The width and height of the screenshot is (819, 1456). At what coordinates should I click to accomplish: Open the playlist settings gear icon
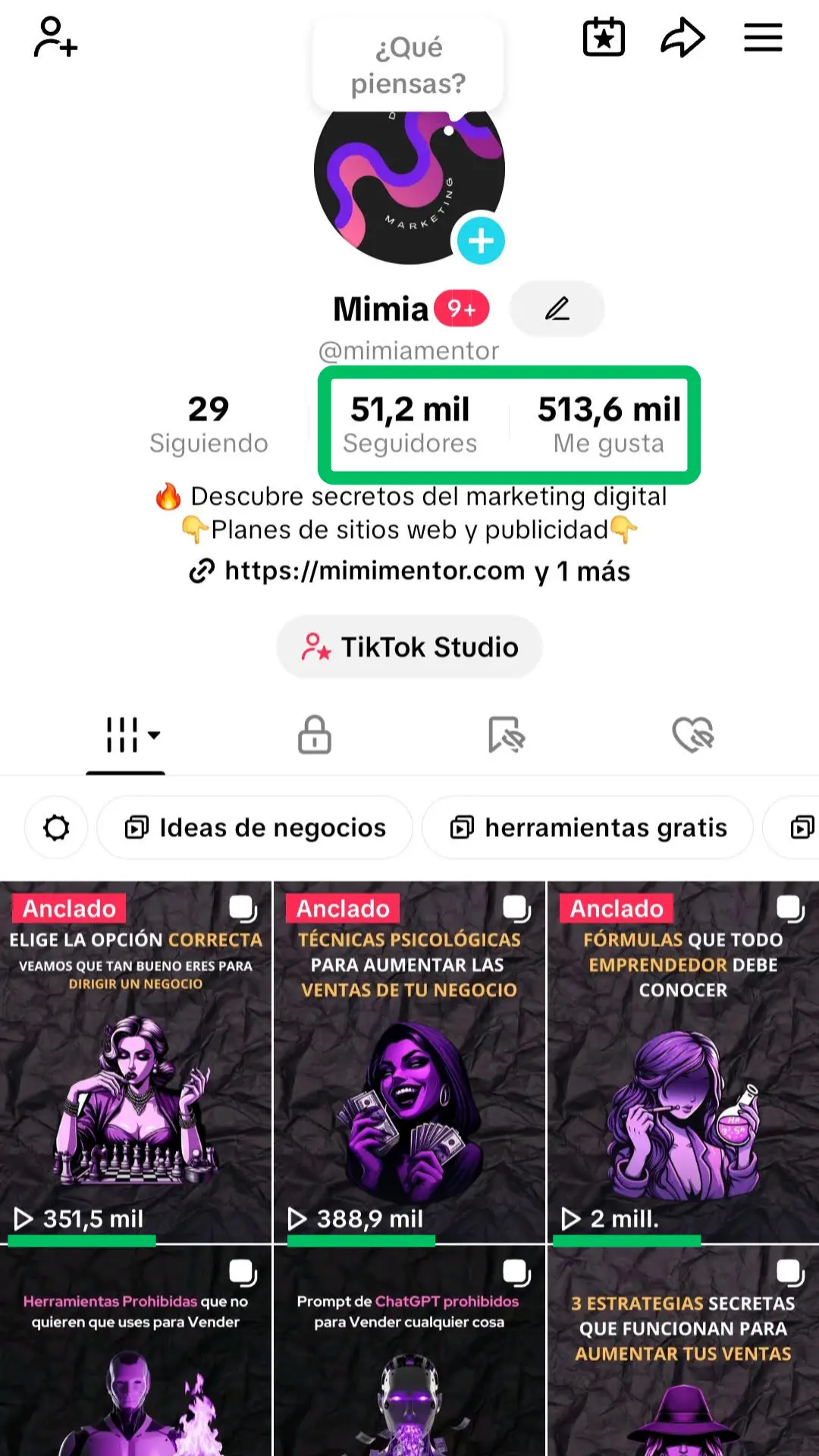click(56, 827)
